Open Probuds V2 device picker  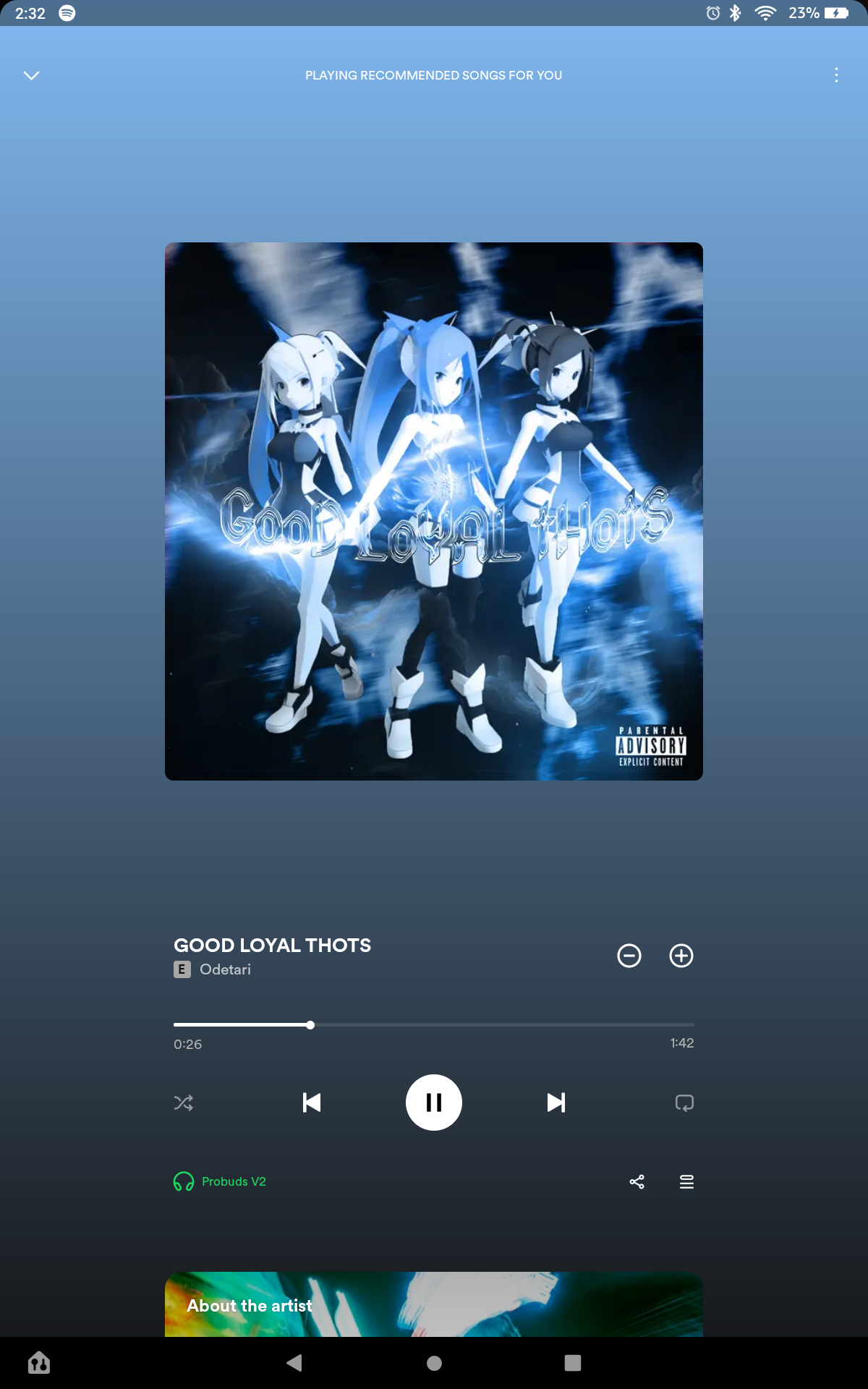tap(220, 1181)
